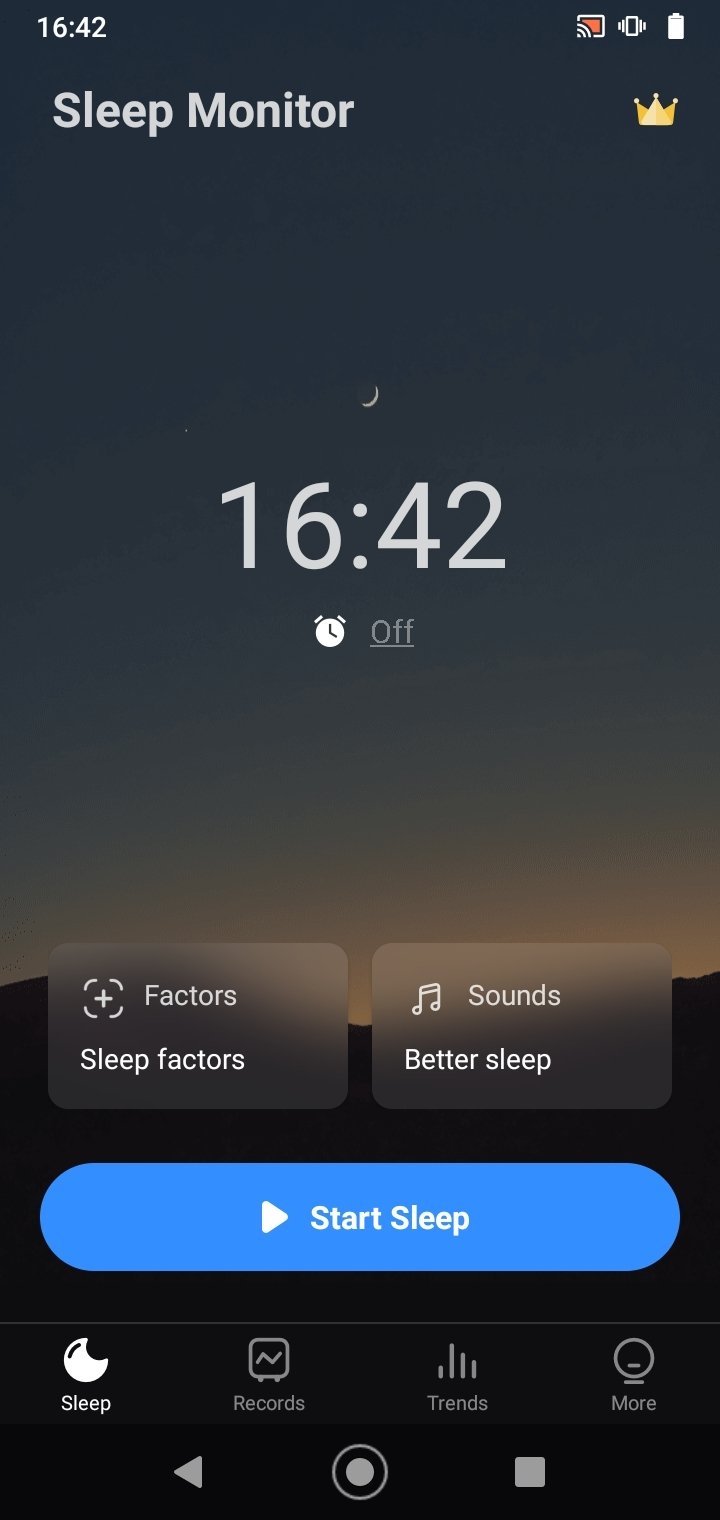The width and height of the screenshot is (720, 1520).
Task: Tap the system home button
Action: click(x=360, y=1472)
